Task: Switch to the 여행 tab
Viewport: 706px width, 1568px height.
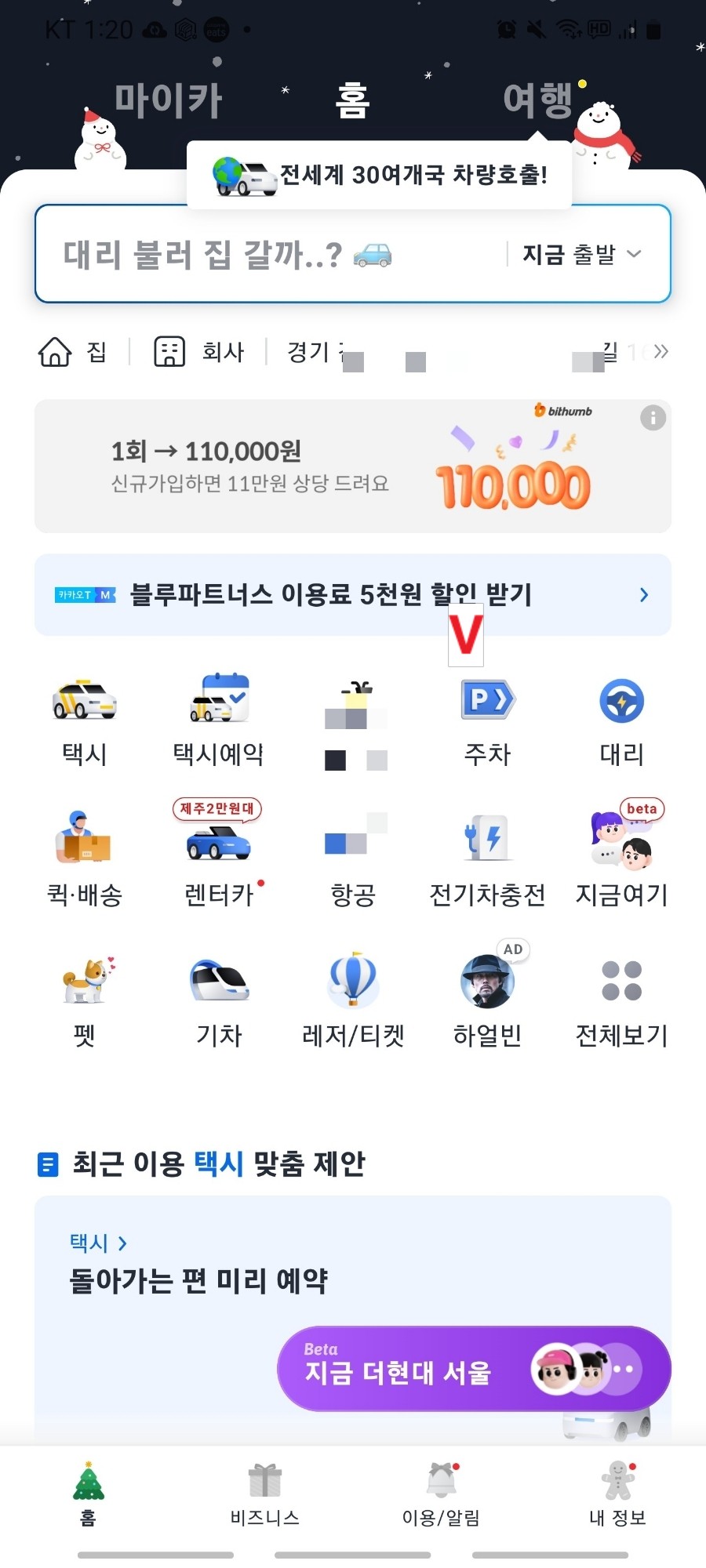Action: click(x=537, y=100)
